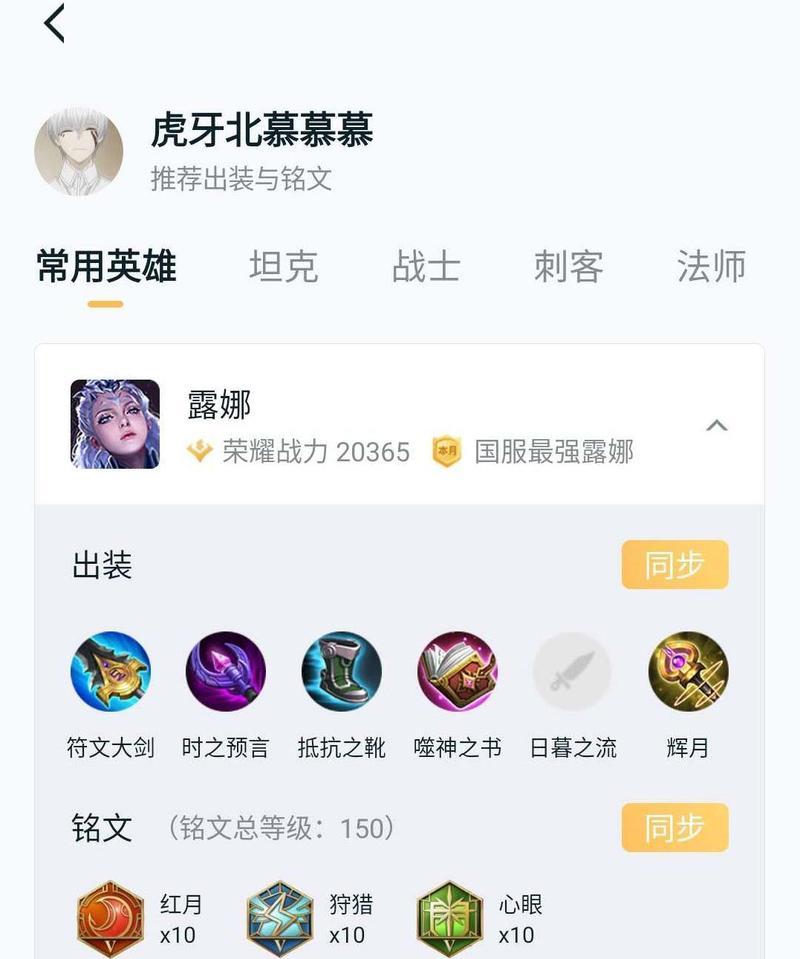Image resolution: width=800 pixels, height=959 pixels.
Task: Select the 常用英雄 tab
Action: point(106,267)
